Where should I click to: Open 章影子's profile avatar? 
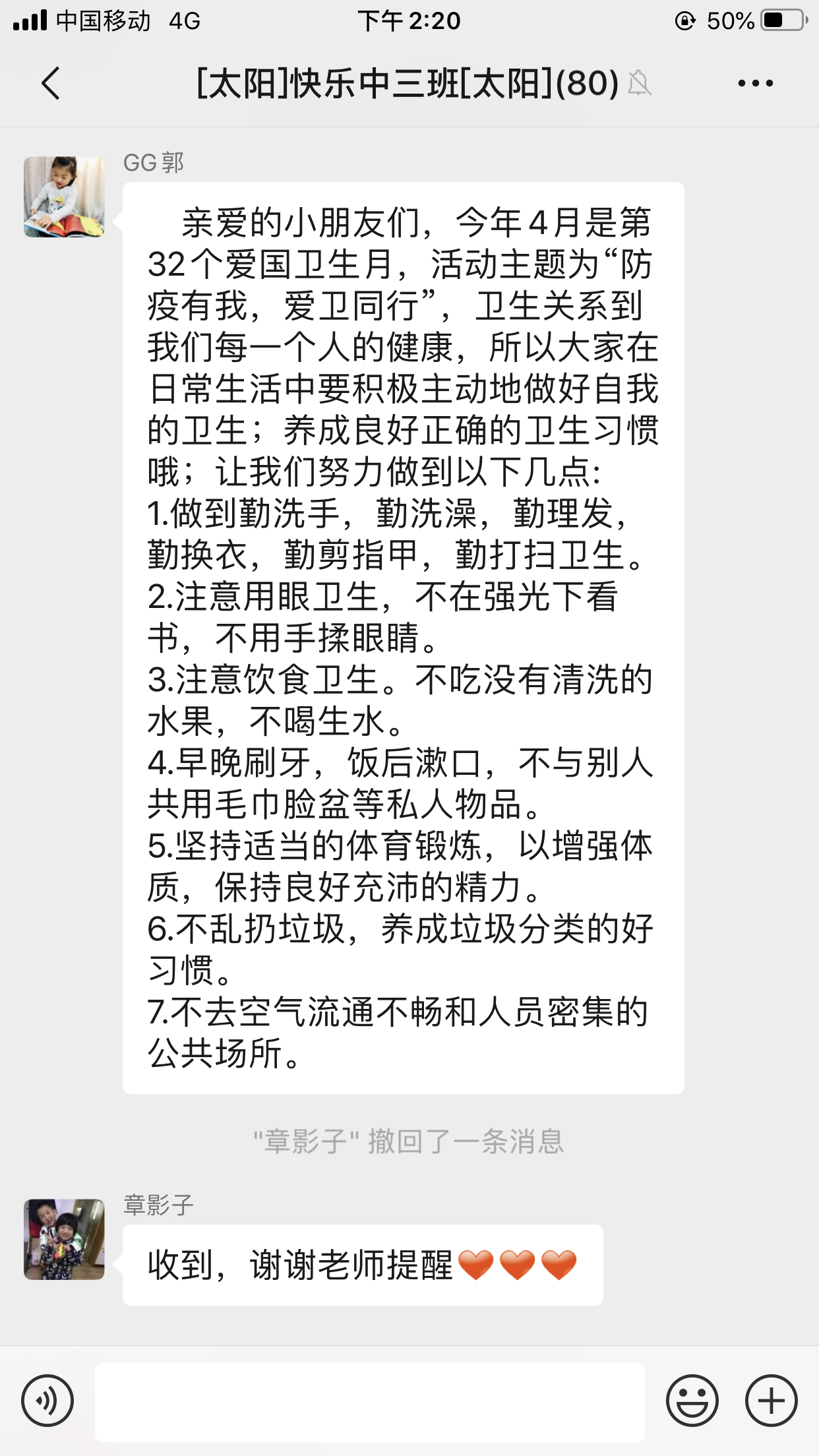point(64,1239)
